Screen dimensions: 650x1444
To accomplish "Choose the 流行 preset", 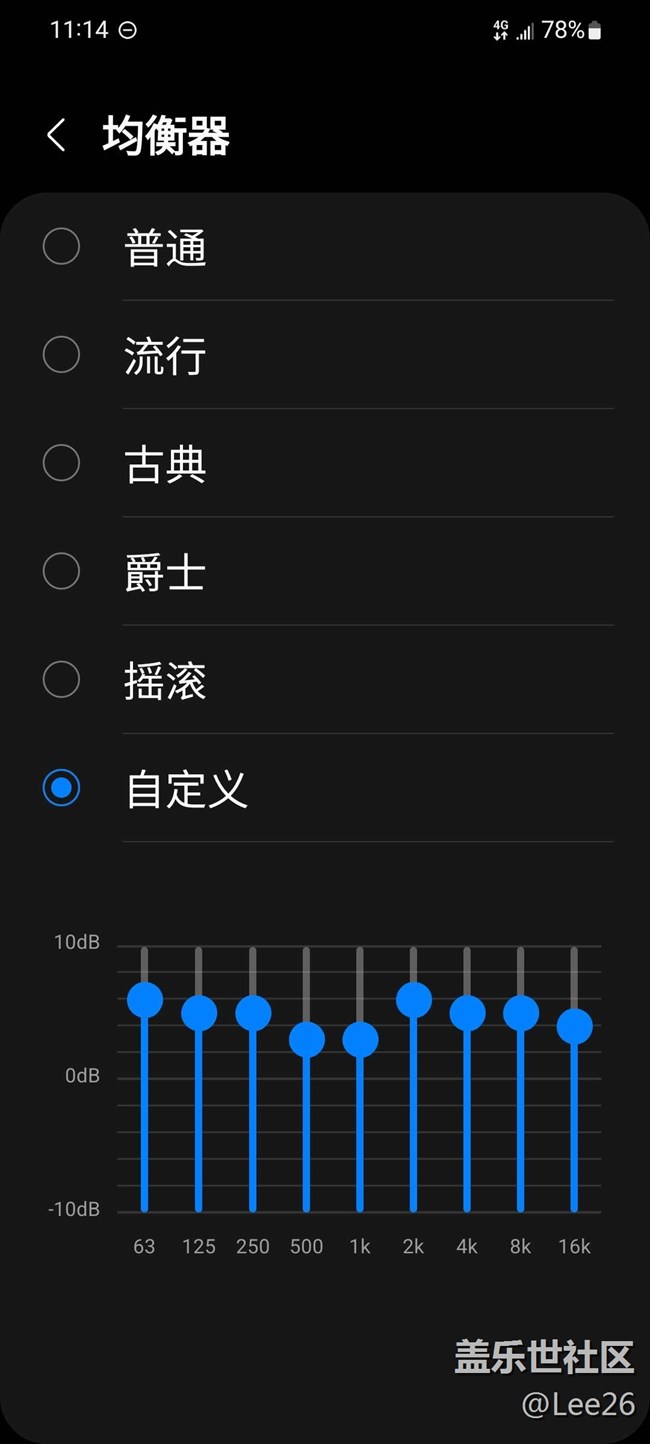I will (325, 355).
